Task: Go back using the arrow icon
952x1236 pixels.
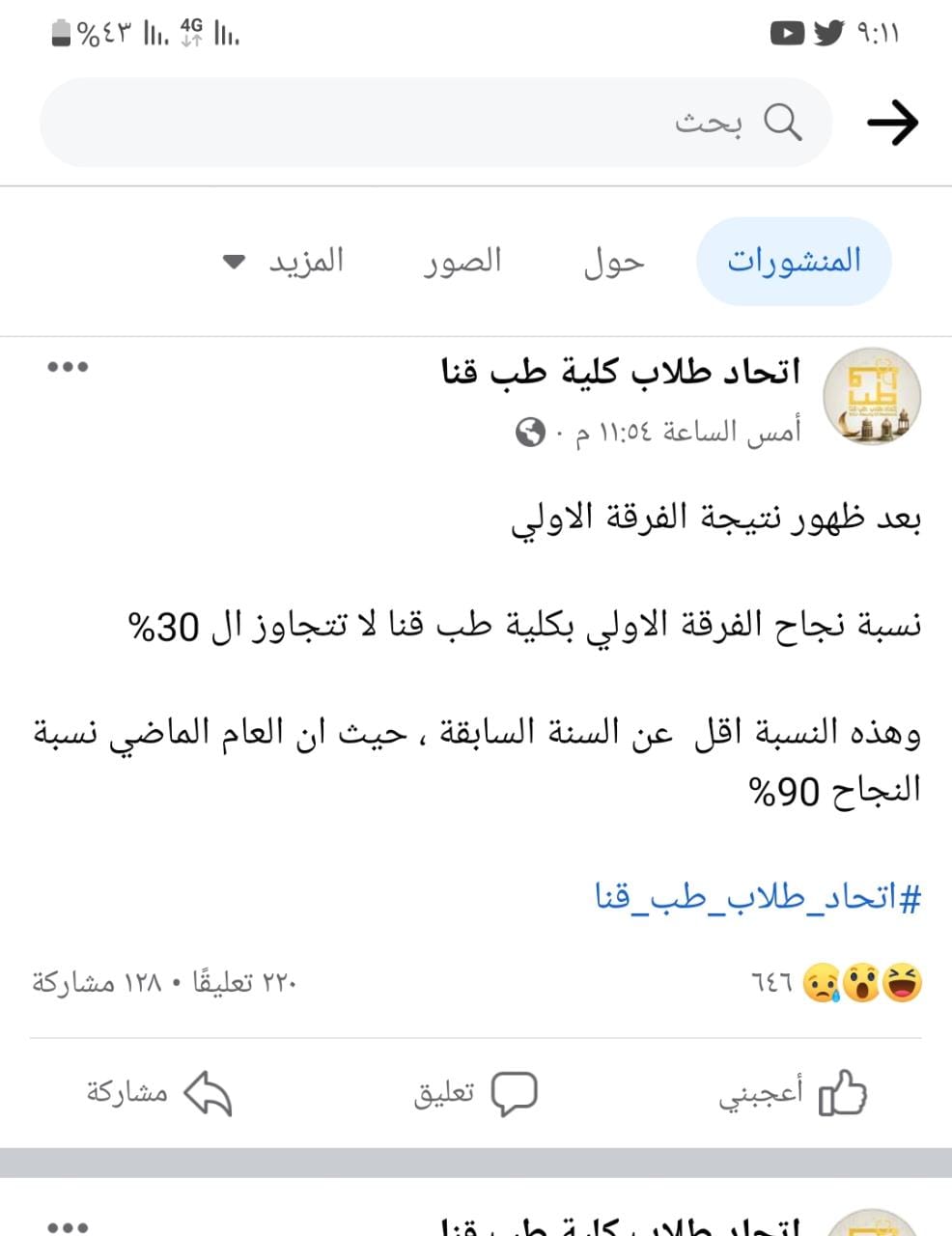Action: tap(892, 123)
